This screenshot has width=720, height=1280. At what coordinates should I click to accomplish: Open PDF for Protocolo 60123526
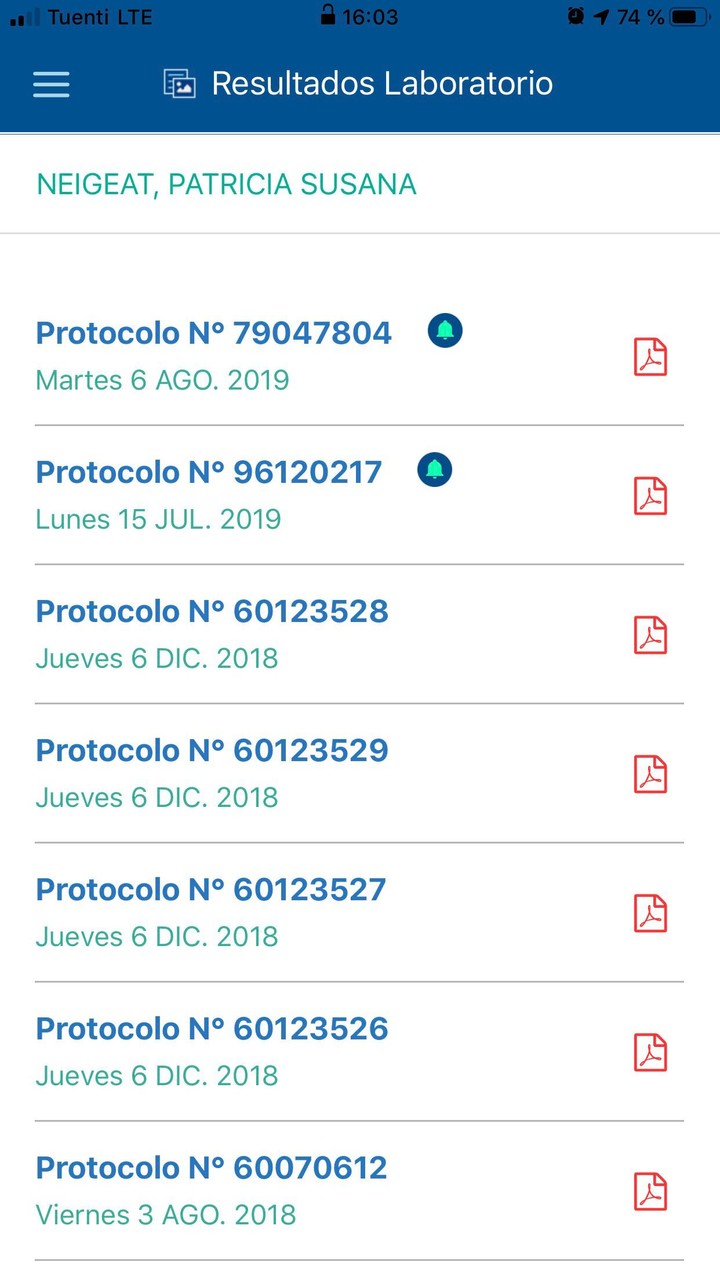[x=651, y=1052]
